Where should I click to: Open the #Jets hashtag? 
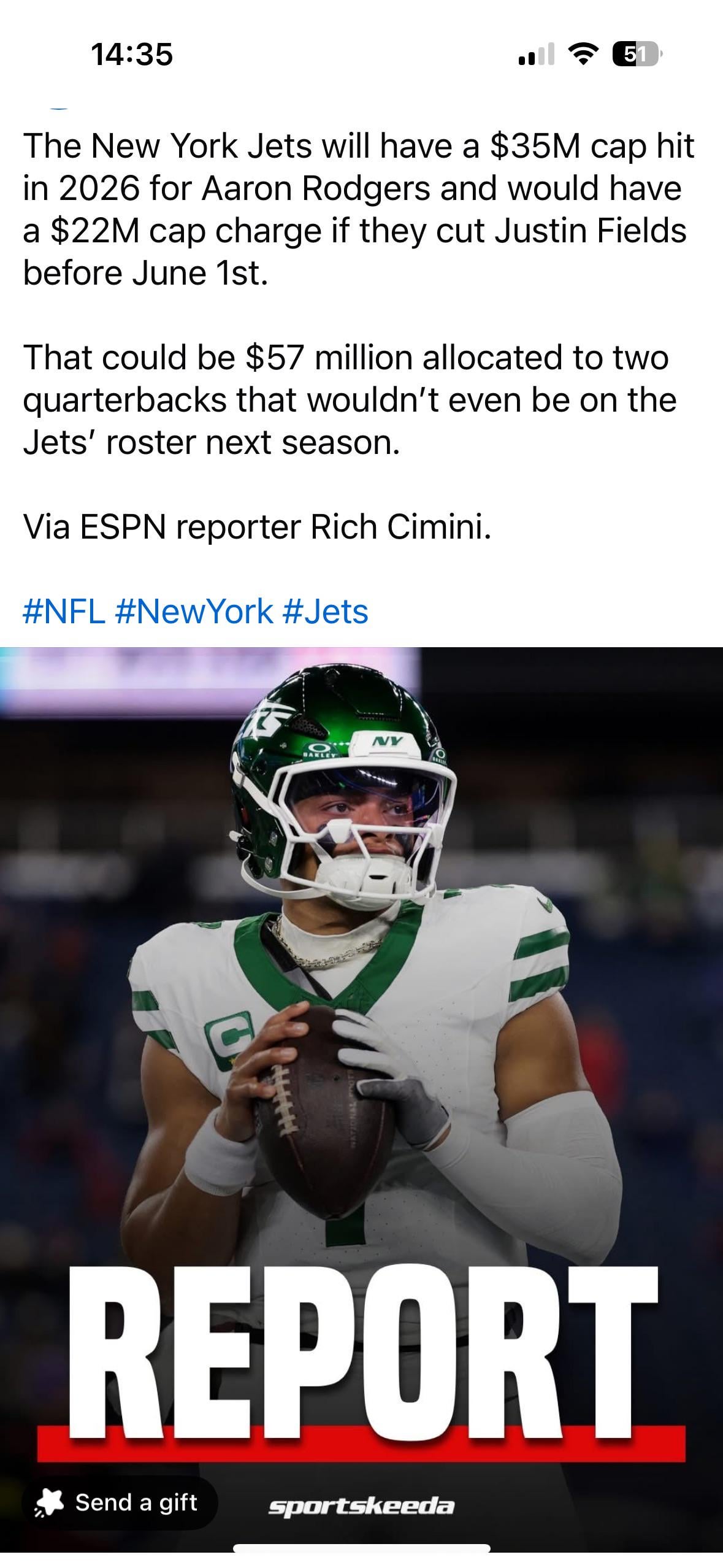[x=326, y=612]
